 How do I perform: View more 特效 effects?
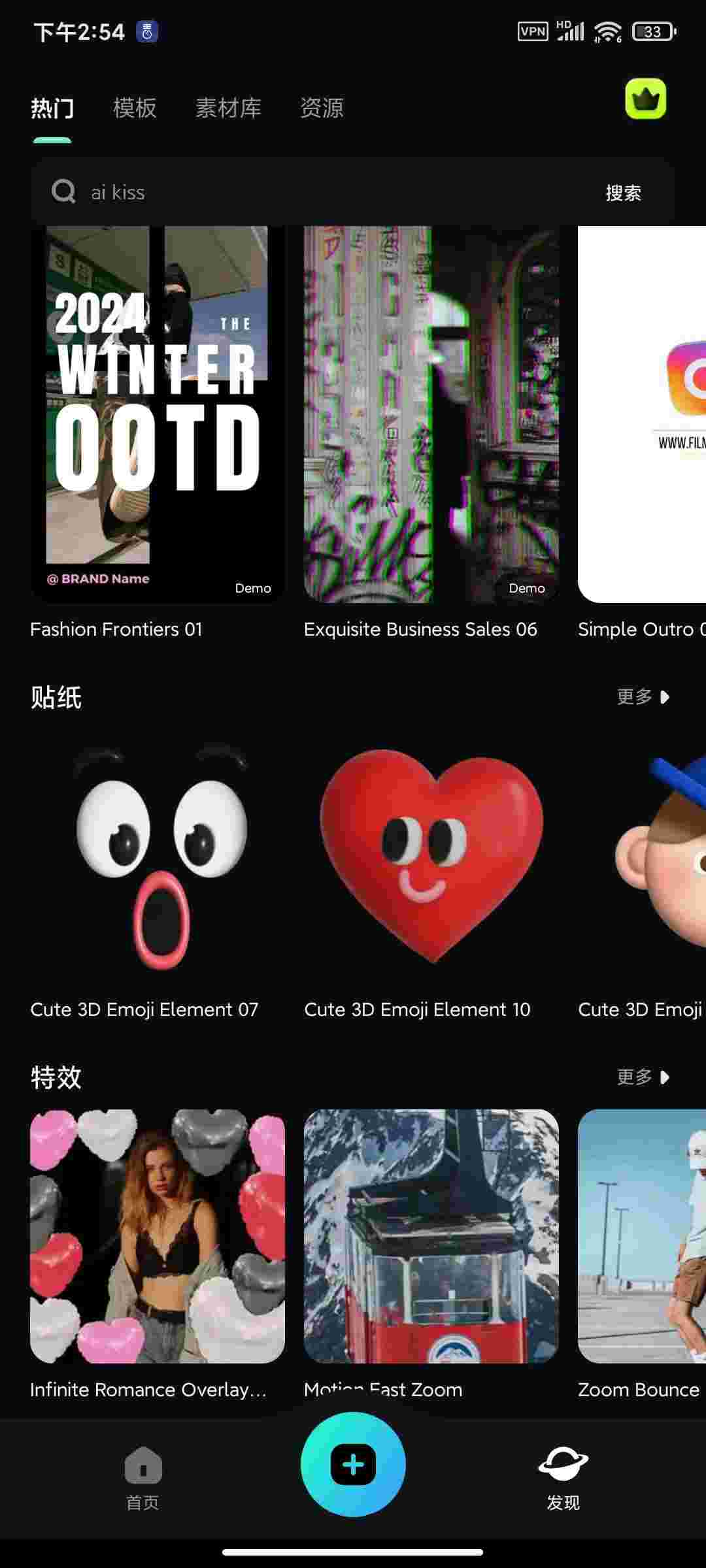click(643, 1077)
